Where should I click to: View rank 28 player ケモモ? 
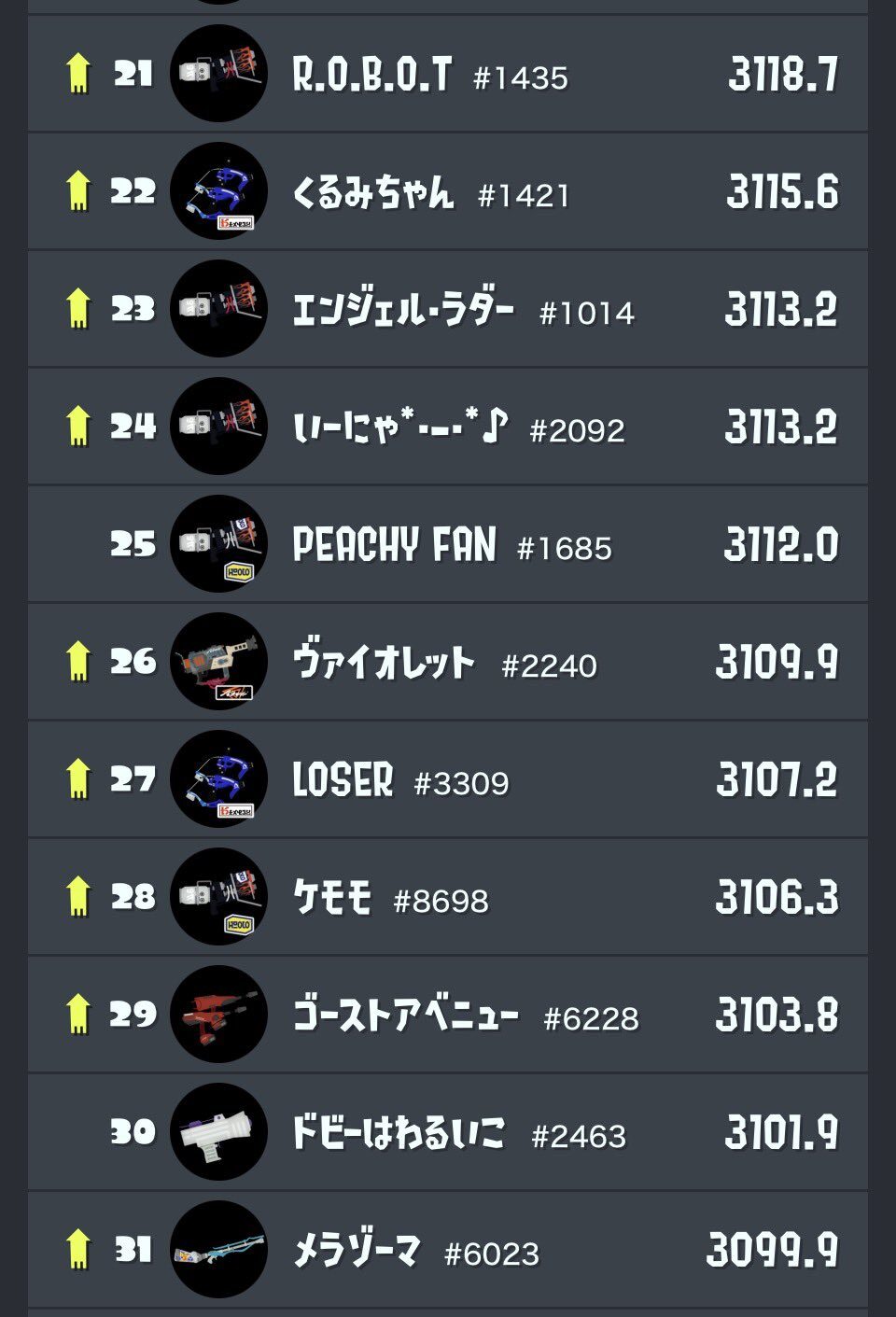coord(448,897)
